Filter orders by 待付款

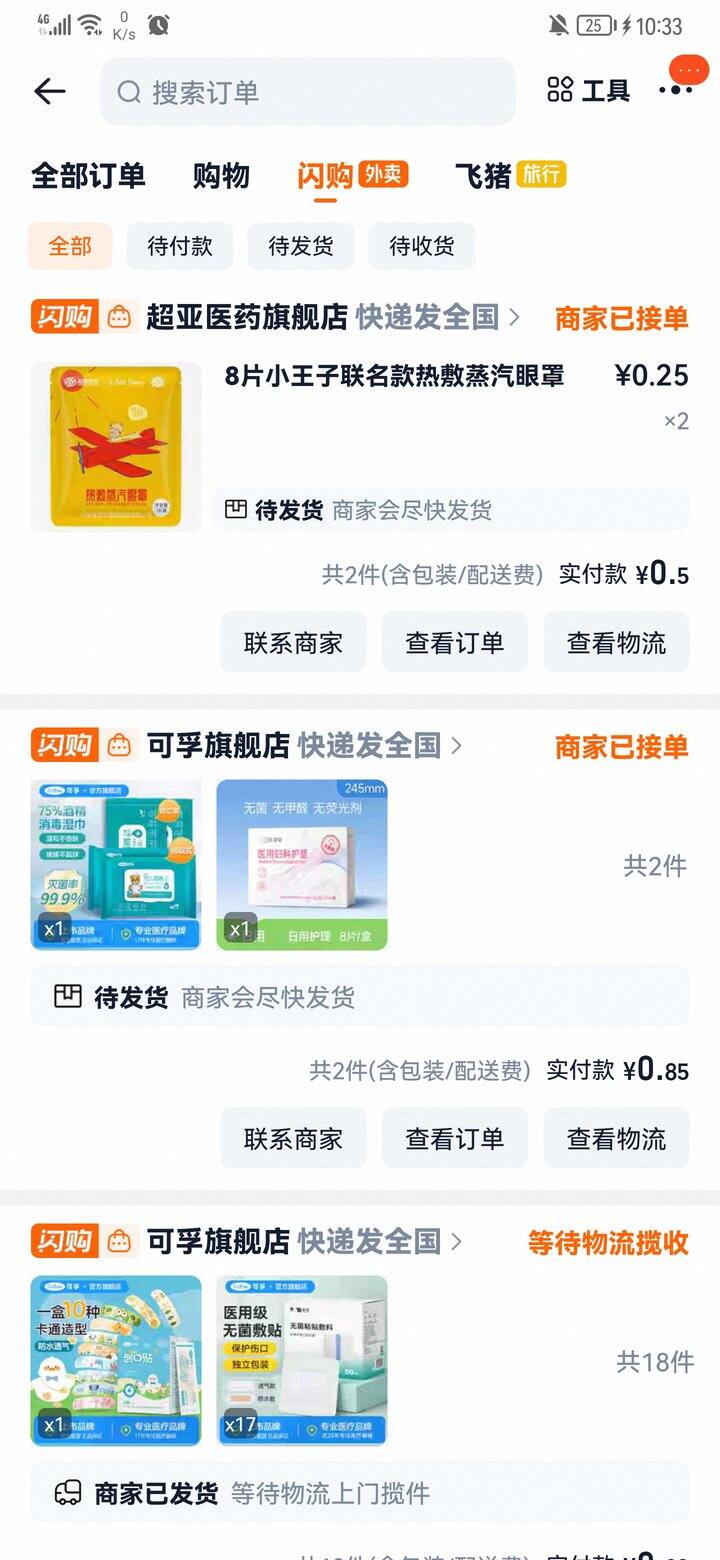click(x=180, y=246)
